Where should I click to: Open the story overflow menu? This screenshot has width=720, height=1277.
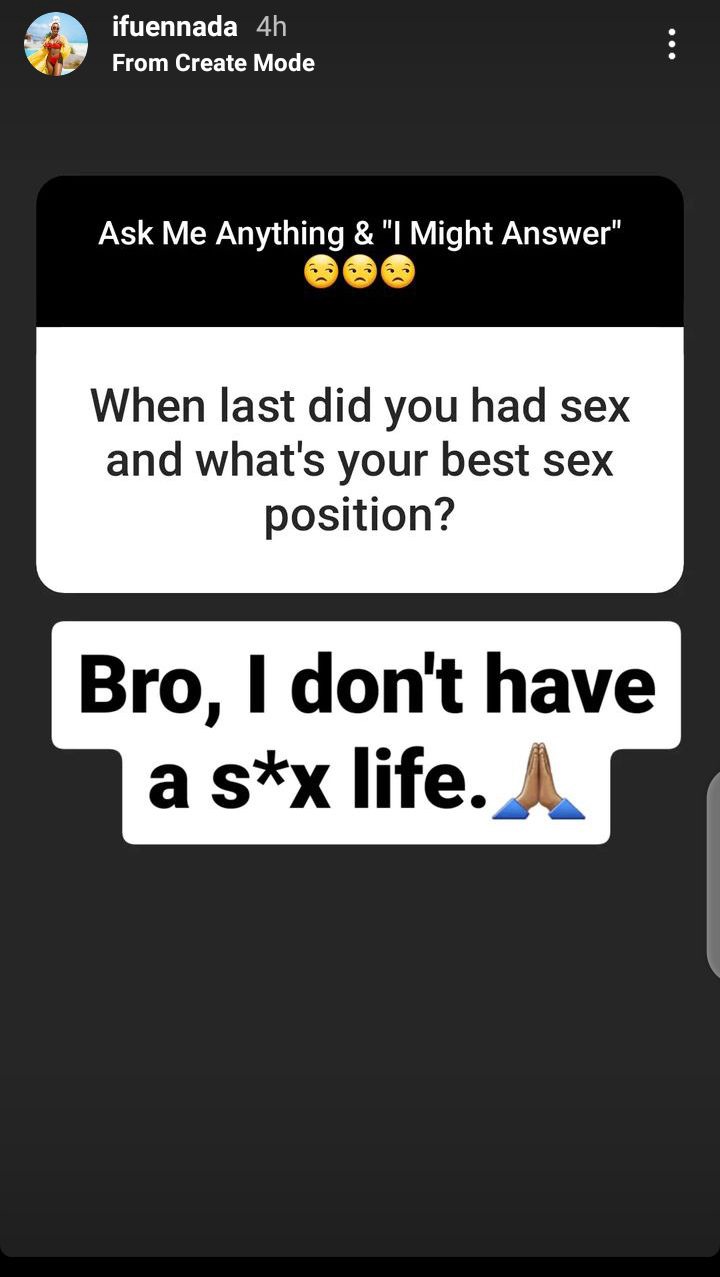[x=671, y=44]
